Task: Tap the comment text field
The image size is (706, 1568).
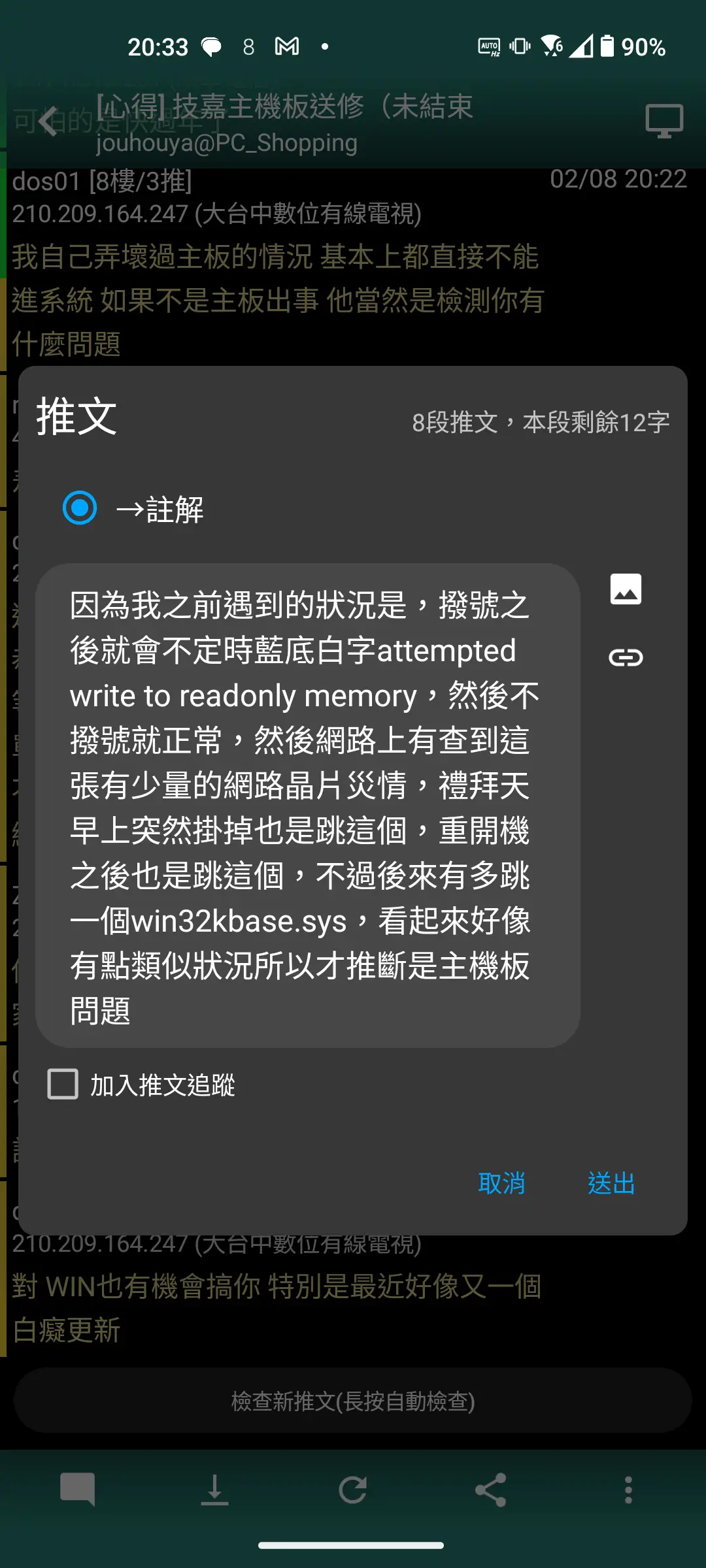Action: [x=307, y=805]
